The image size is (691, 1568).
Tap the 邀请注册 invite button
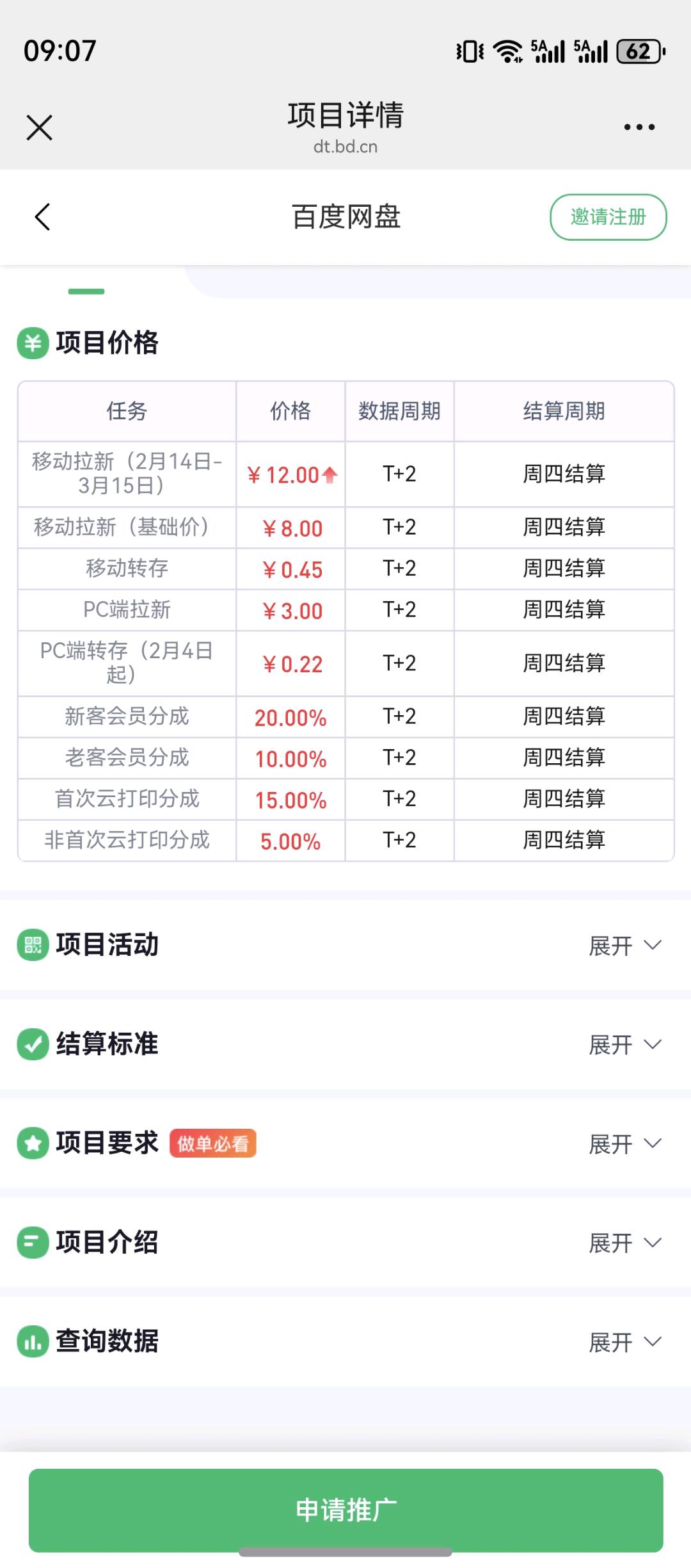click(x=607, y=217)
